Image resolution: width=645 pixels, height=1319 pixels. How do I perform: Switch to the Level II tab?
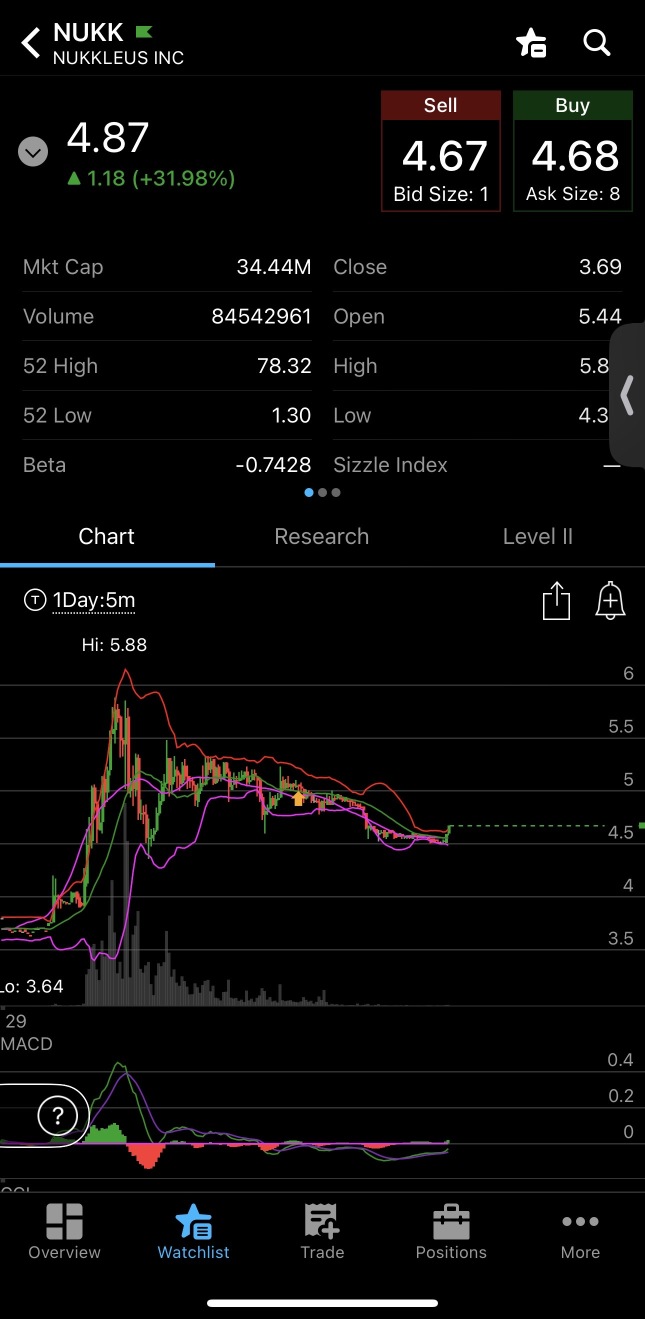click(x=537, y=537)
